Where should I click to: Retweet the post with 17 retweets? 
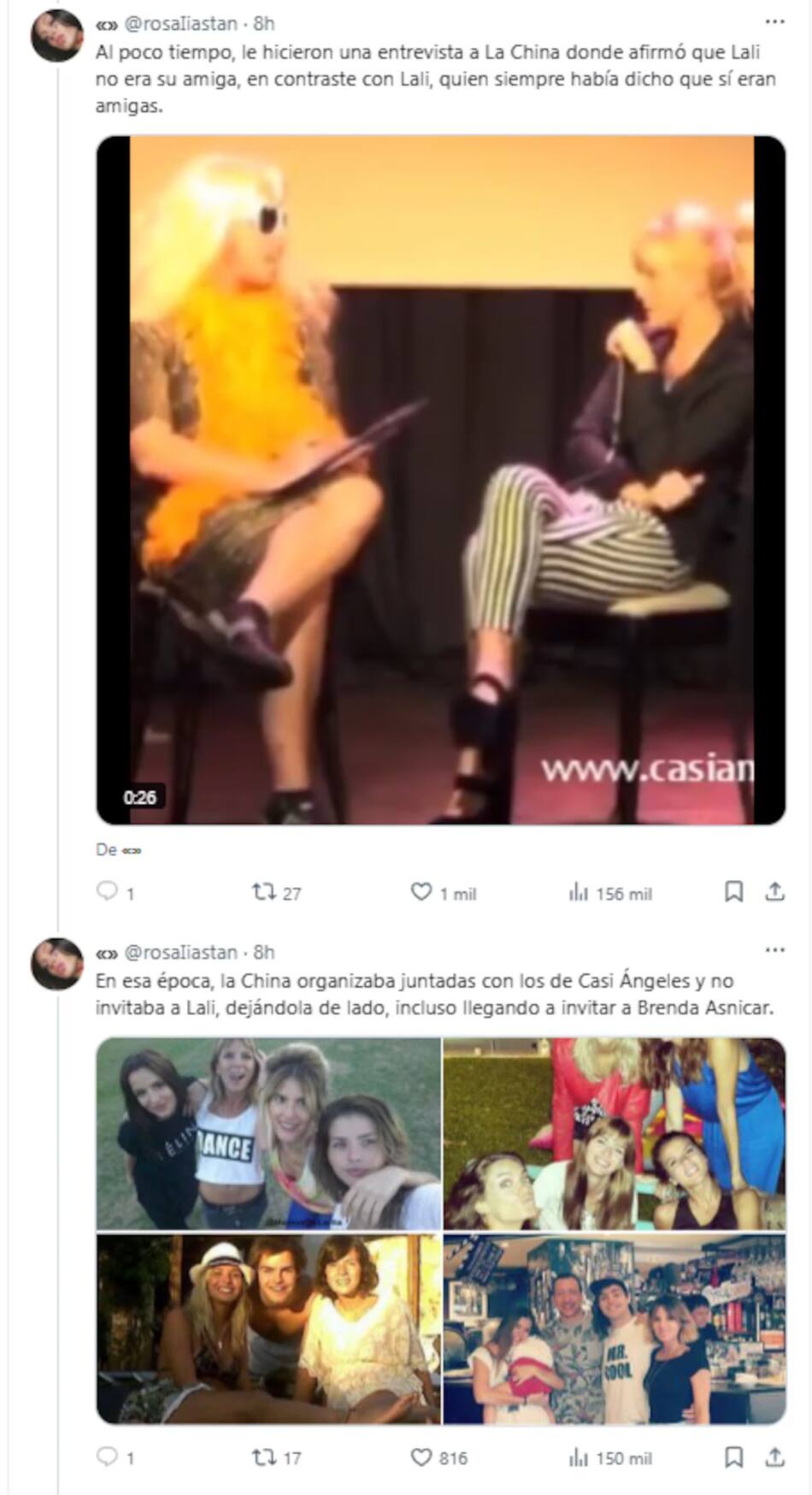tap(264, 1457)
